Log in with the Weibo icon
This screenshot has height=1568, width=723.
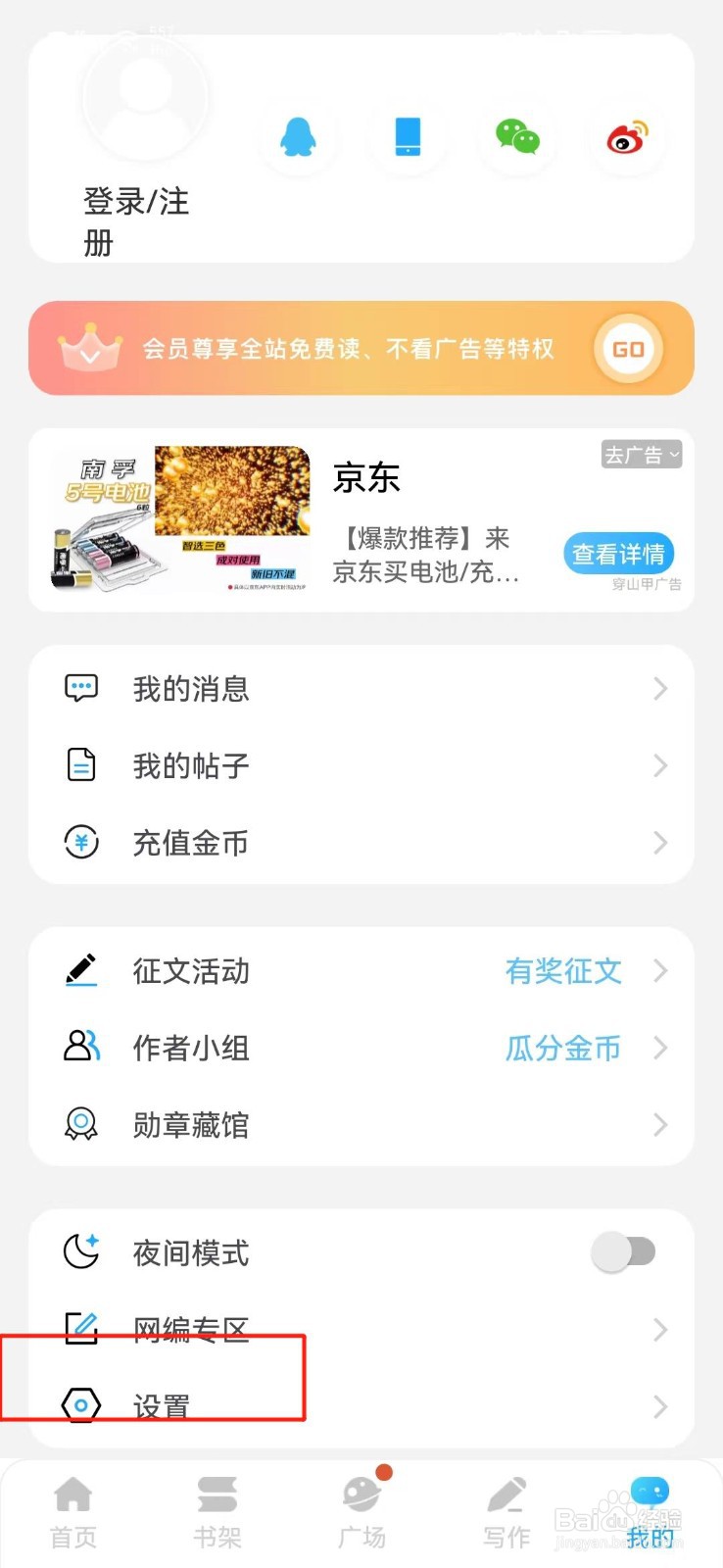[x=628, y=137]
